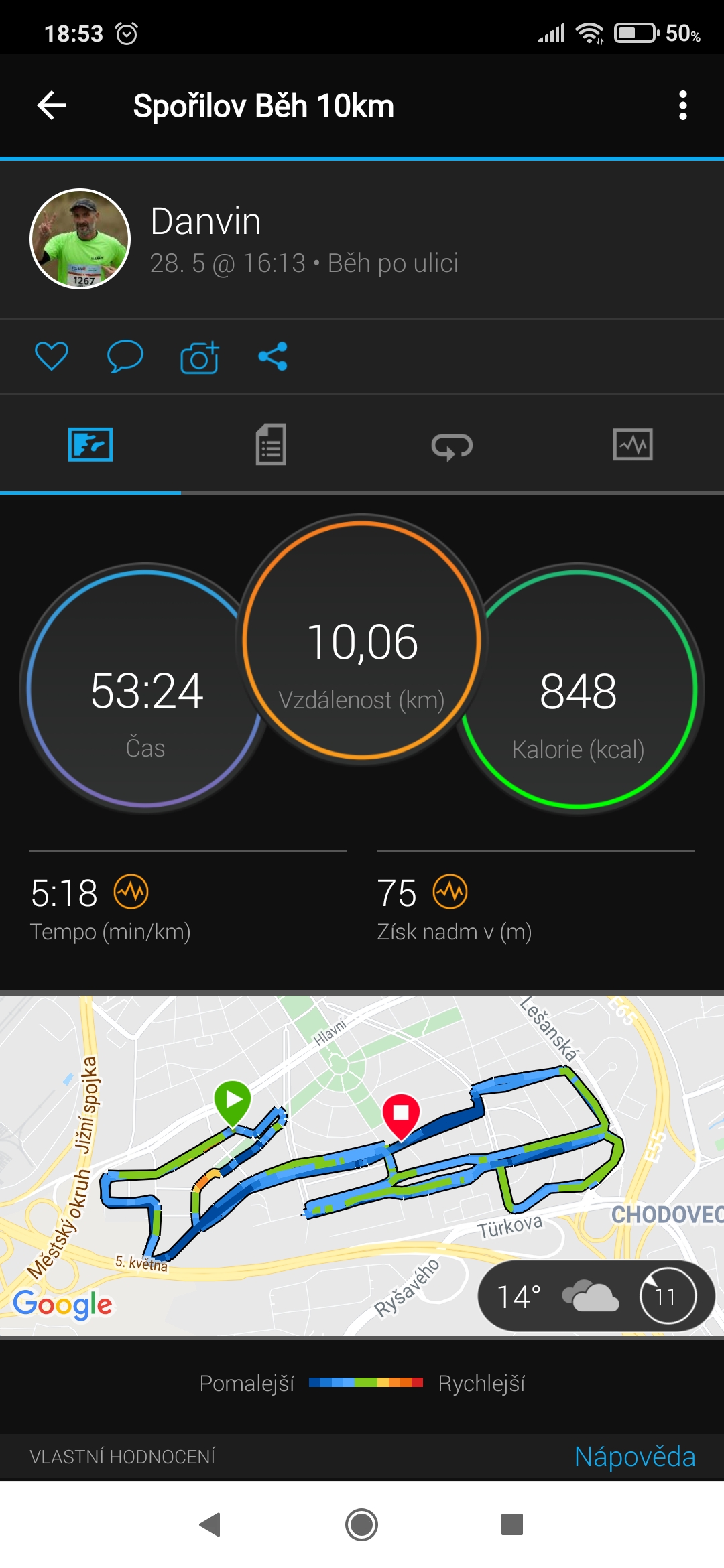Switch to the charts tab
This screenshot has width=724, height=1568.
(x=633, y=444)
